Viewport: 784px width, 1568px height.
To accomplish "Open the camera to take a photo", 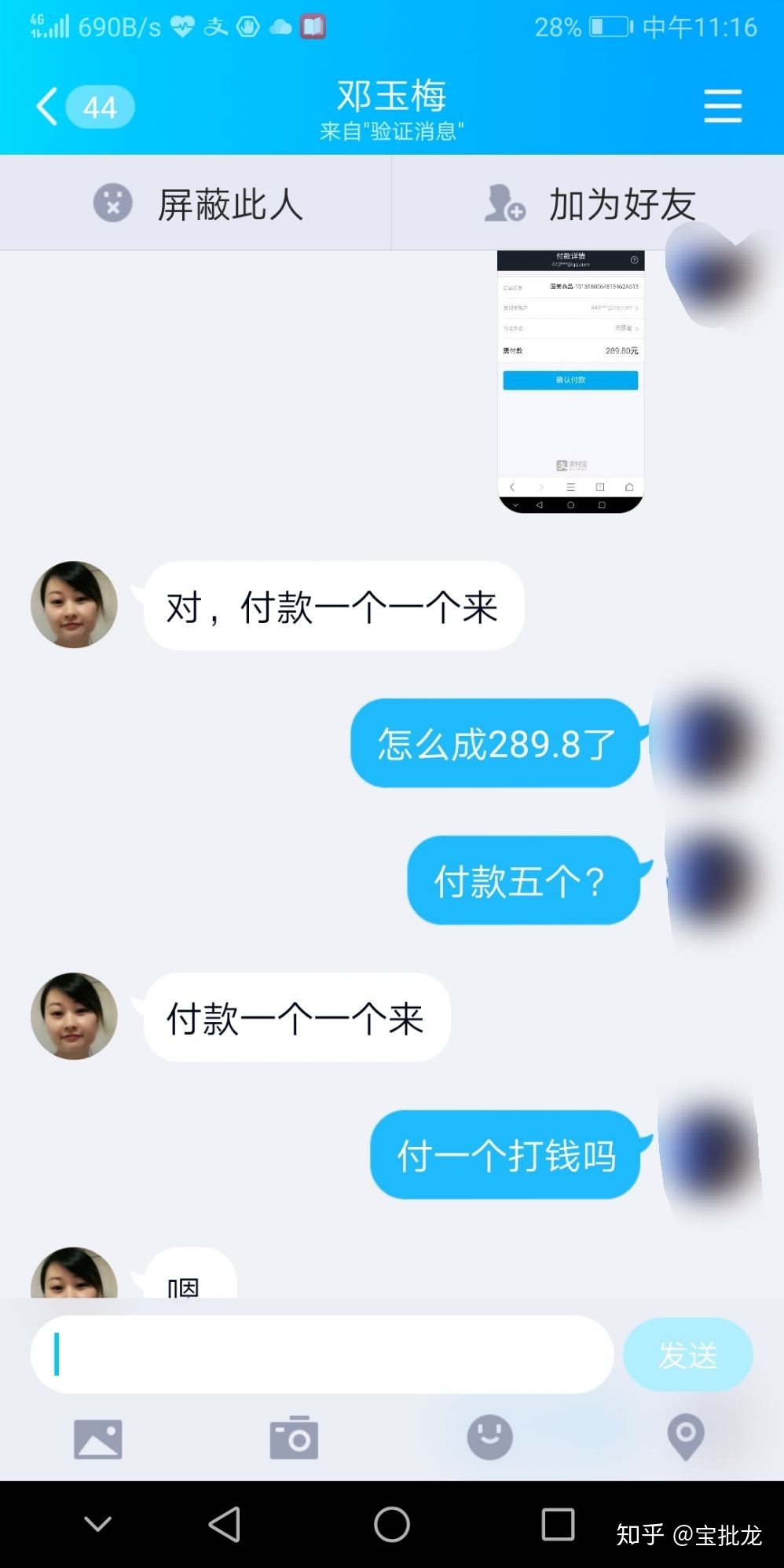I will 294,1438.
